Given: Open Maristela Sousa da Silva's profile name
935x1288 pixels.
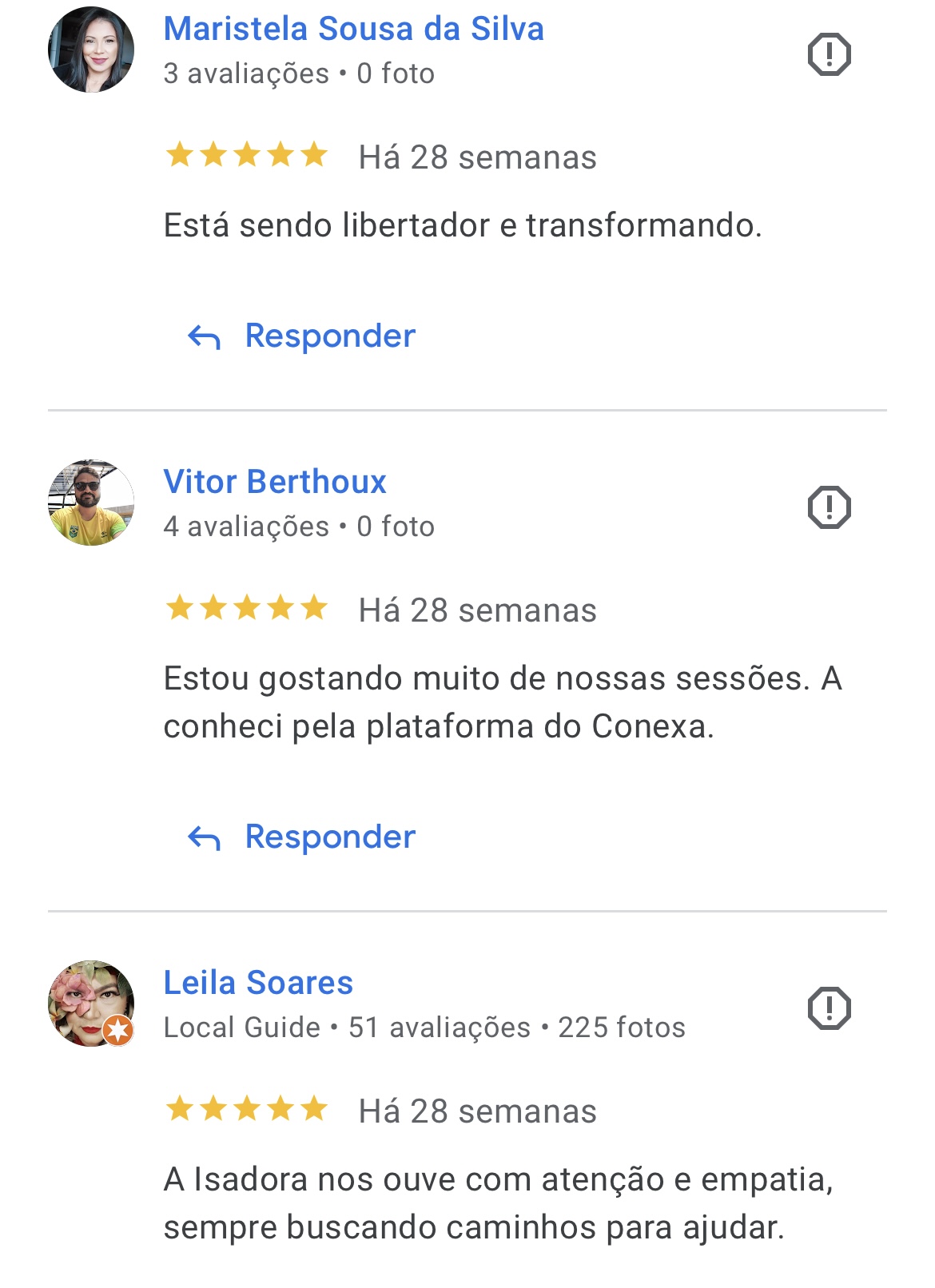Looking at the screenshot, I should pos(353,29).
